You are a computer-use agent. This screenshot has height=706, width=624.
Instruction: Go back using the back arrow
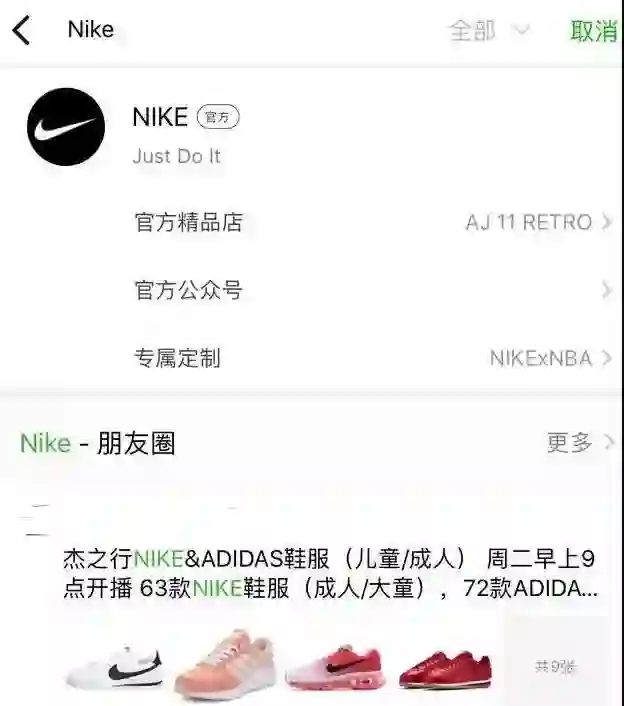[x=21, y=31]
